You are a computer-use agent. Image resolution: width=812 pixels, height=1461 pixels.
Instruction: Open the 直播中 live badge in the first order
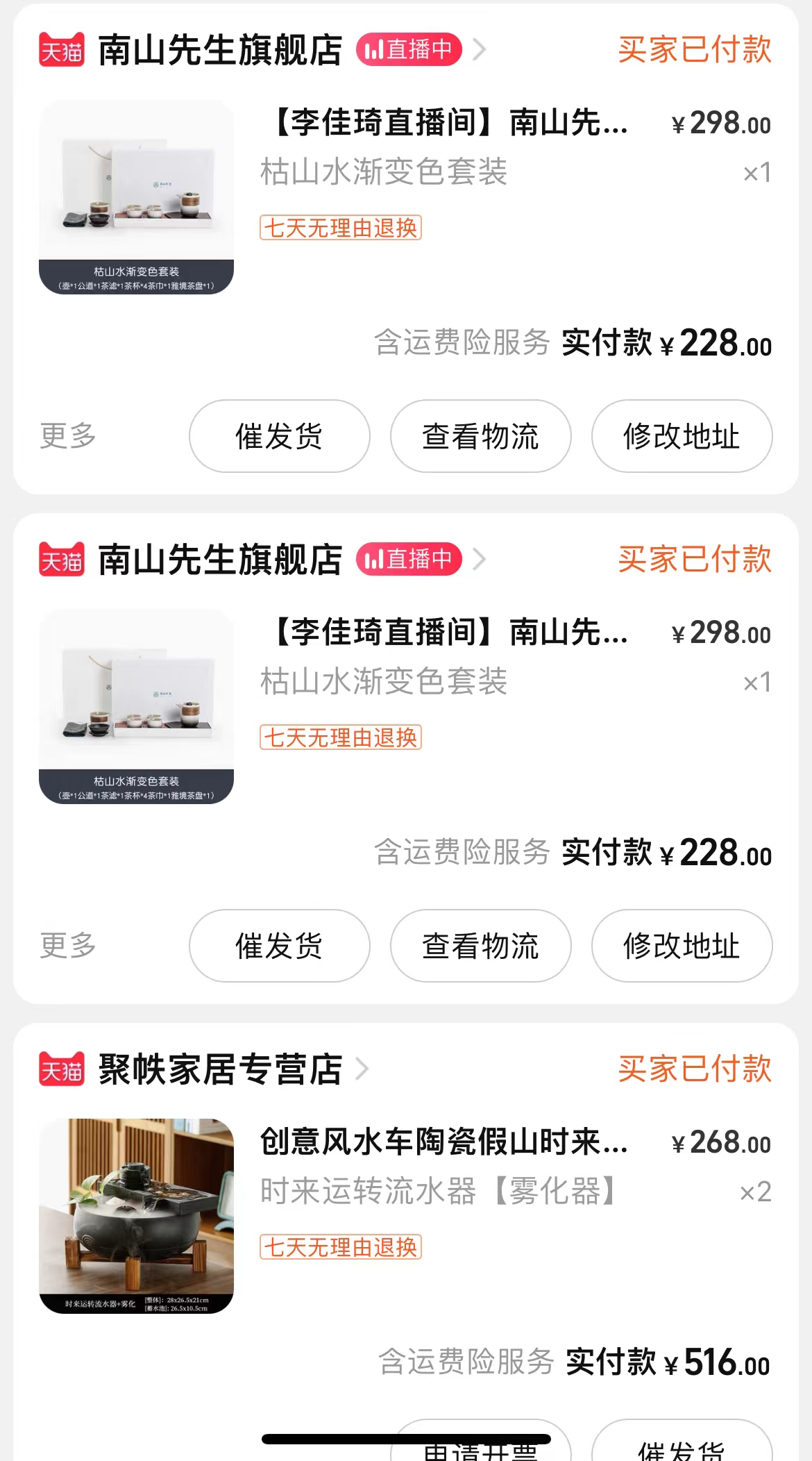coord(409,49)
